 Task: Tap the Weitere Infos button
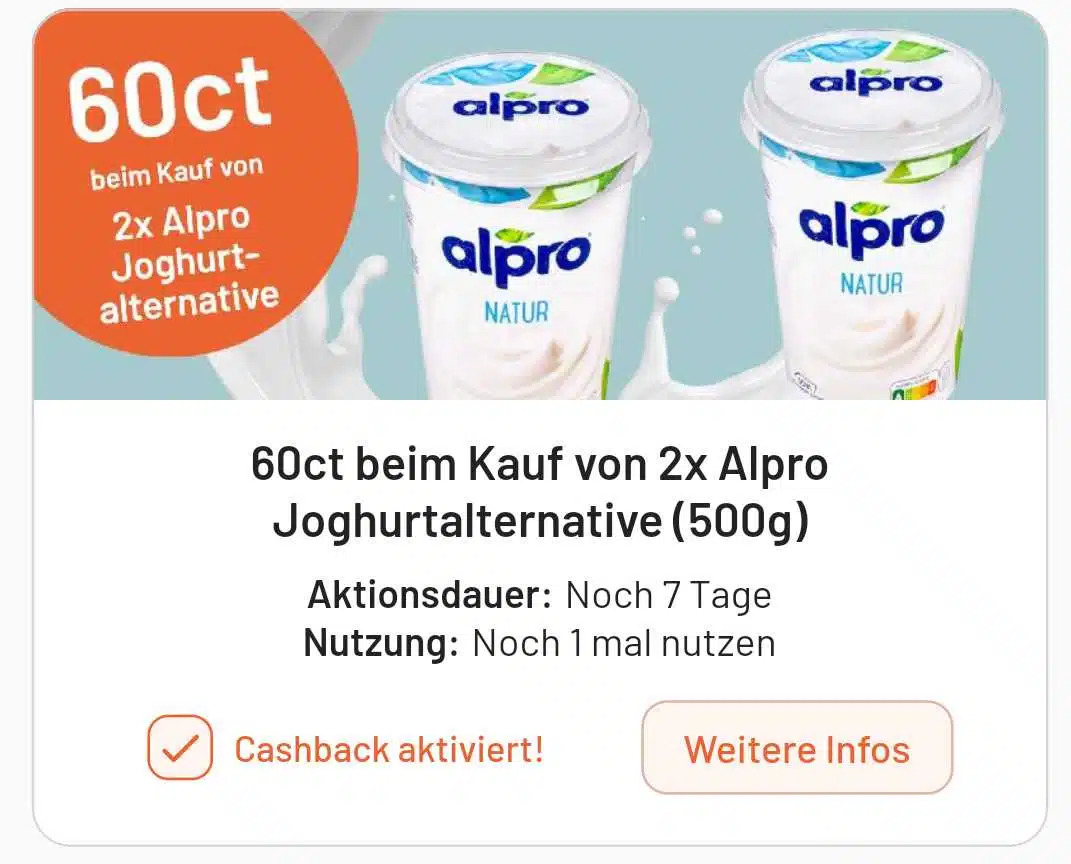pos(796,748)
